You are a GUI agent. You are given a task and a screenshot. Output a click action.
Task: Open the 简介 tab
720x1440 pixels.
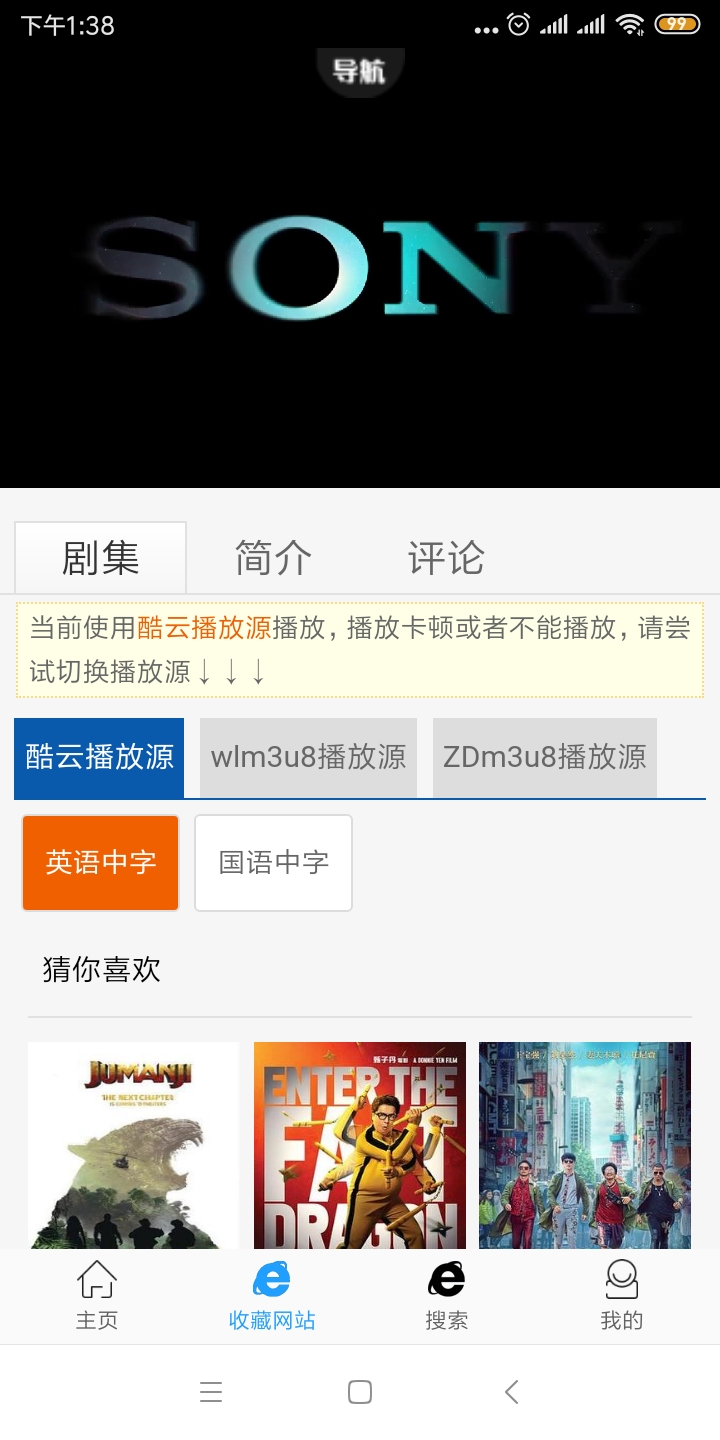click(273, 558)
